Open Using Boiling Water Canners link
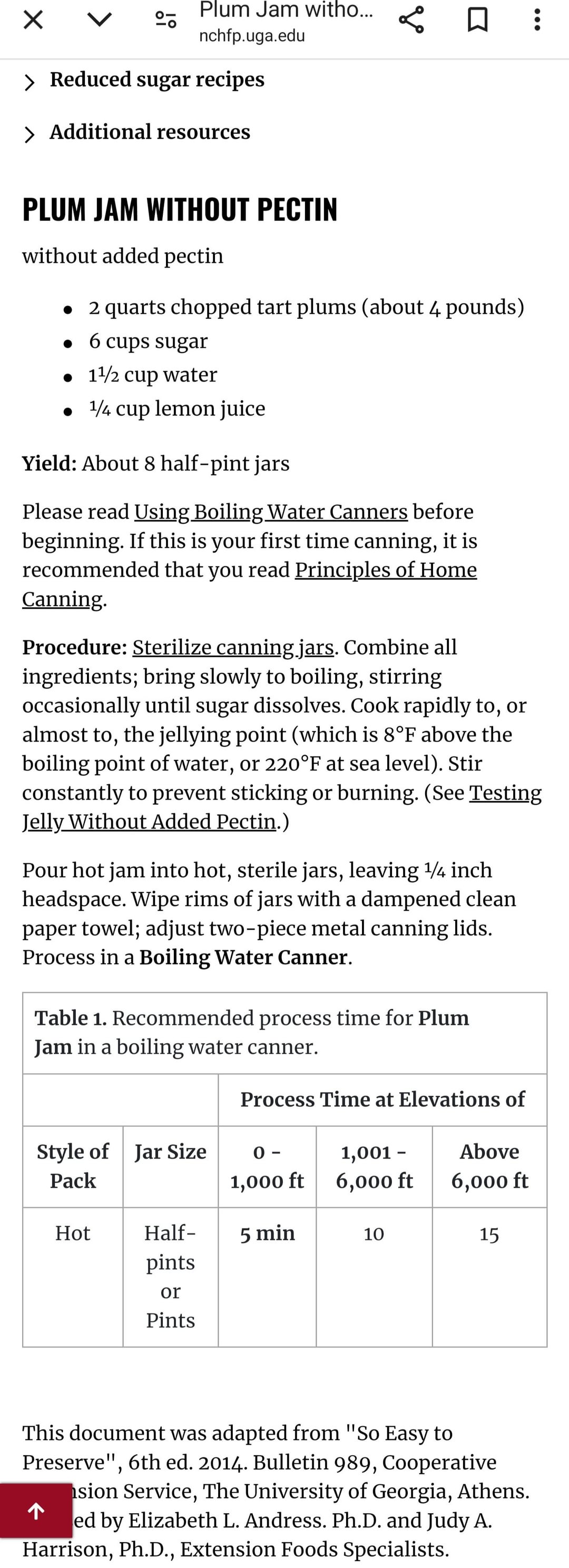The width and height of the screenshot is (569, 1568). (271, 512)
